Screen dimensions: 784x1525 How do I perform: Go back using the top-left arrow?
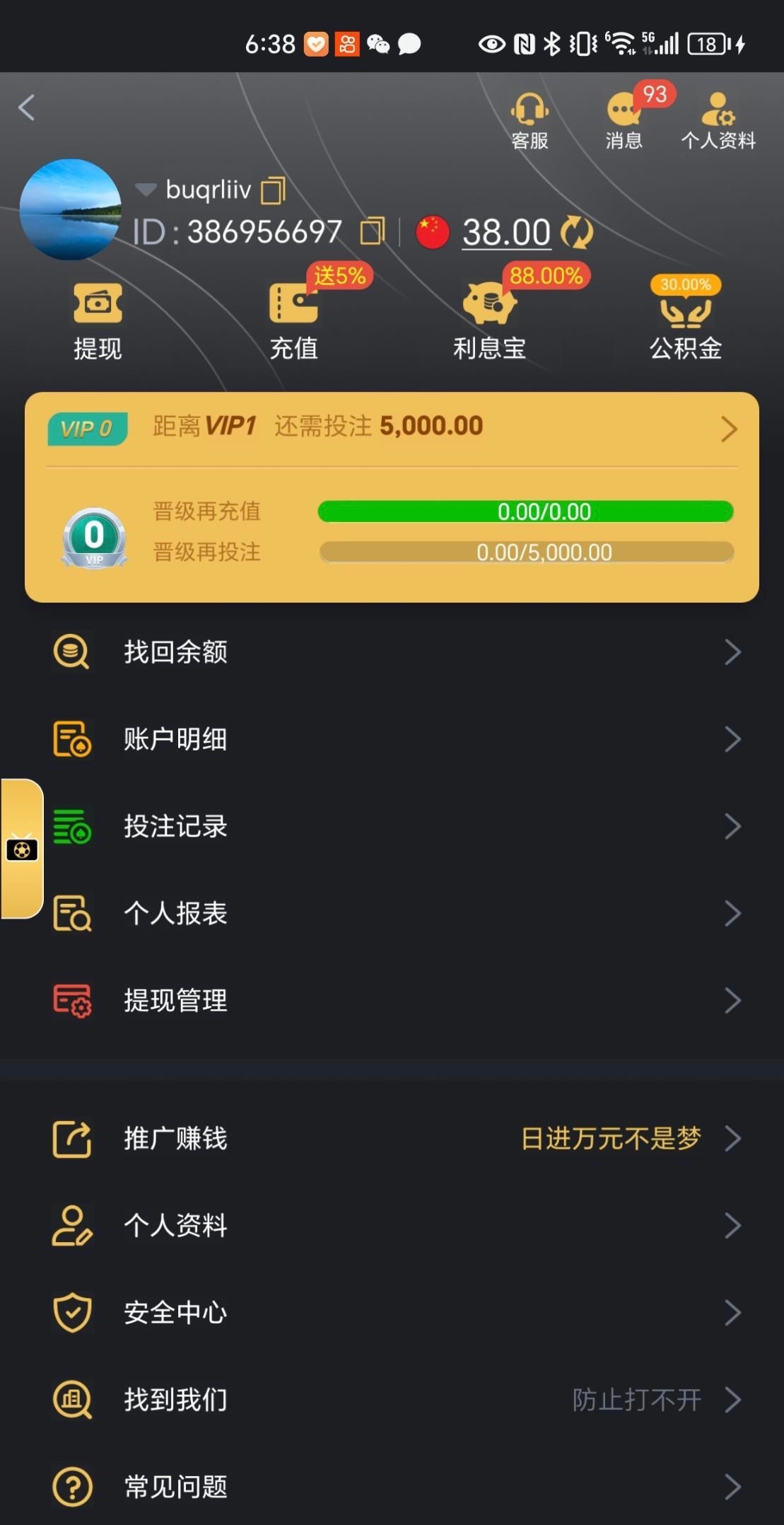coord(27,108)
